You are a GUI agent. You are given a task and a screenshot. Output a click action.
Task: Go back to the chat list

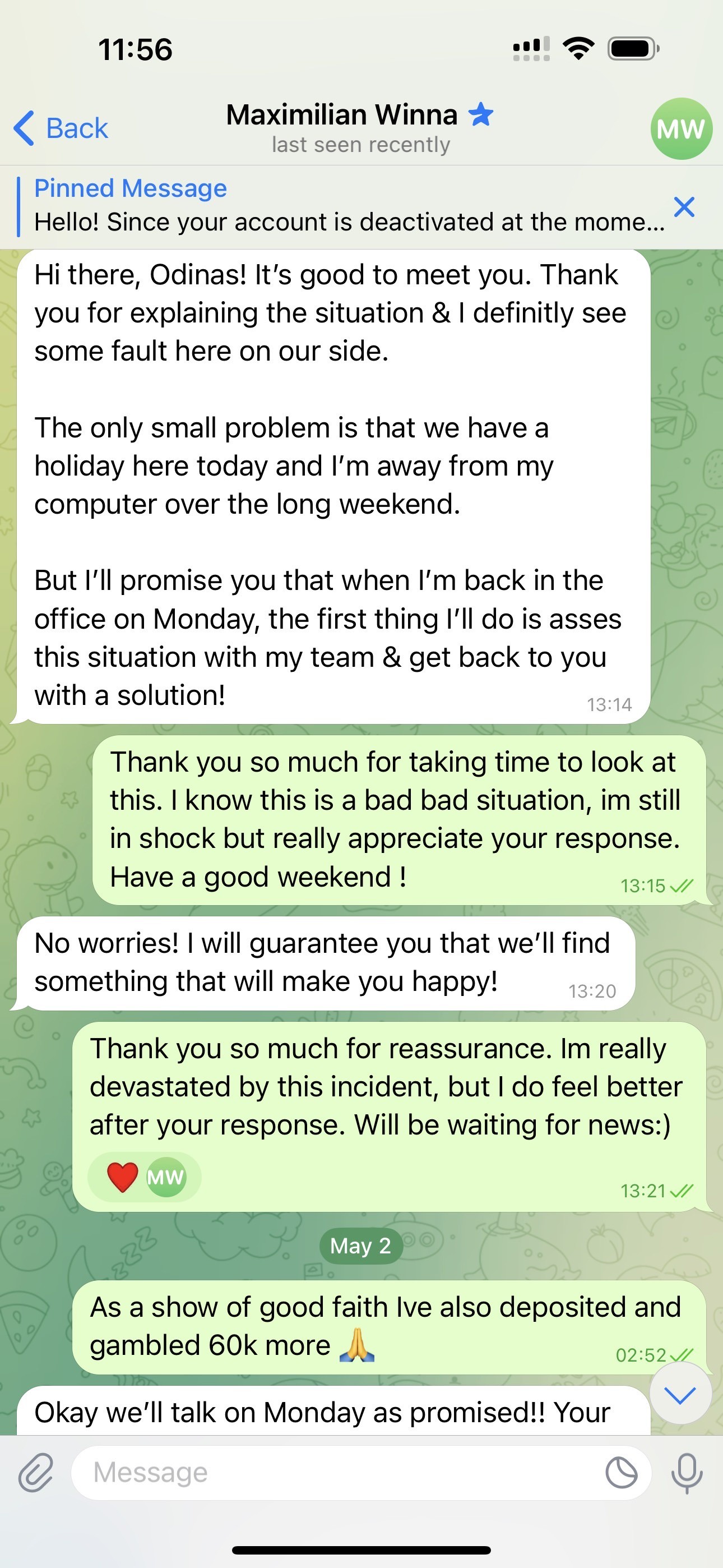(61, 128)
